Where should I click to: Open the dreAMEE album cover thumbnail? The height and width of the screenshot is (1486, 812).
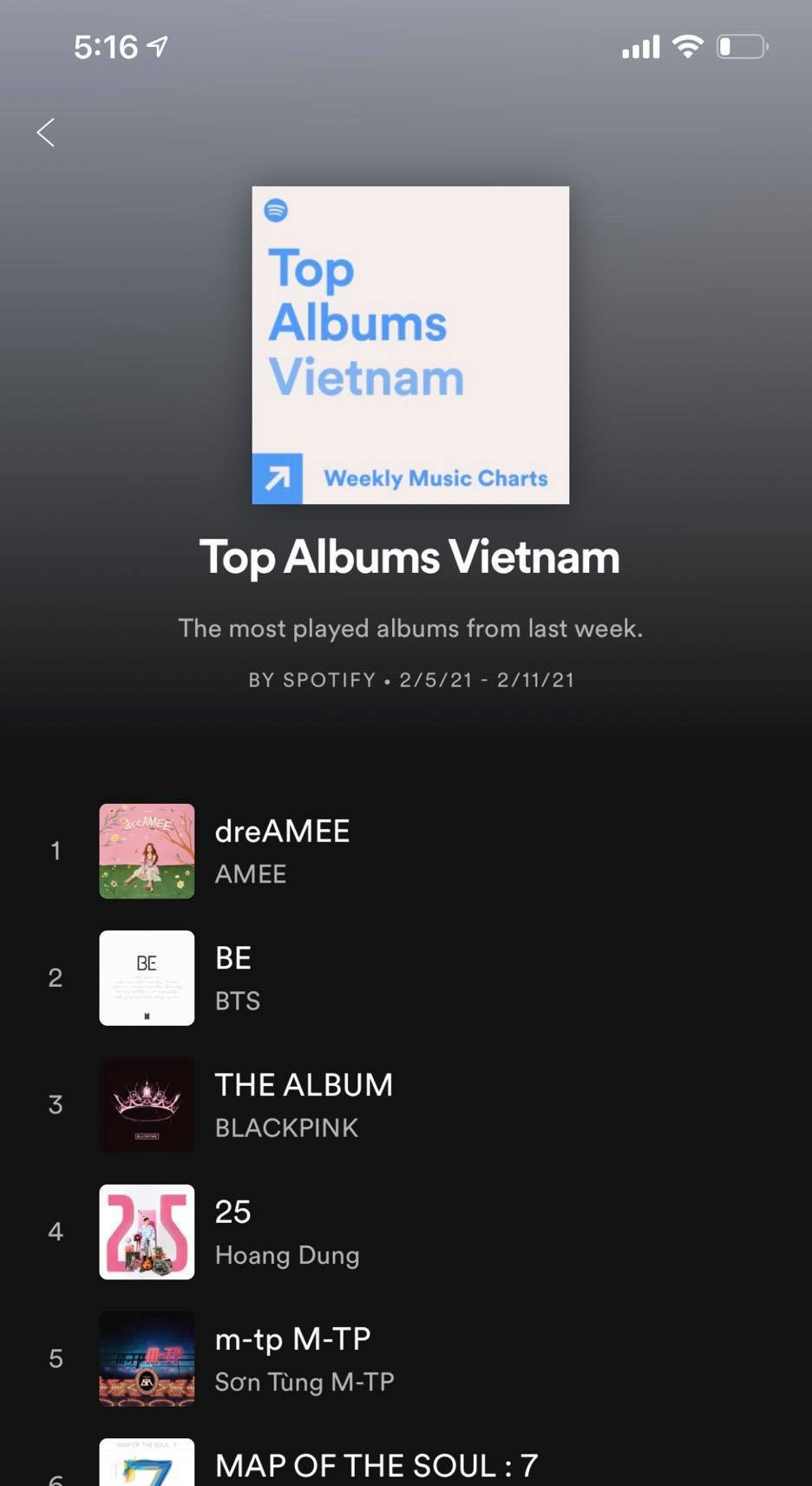[x=146, y=851]
